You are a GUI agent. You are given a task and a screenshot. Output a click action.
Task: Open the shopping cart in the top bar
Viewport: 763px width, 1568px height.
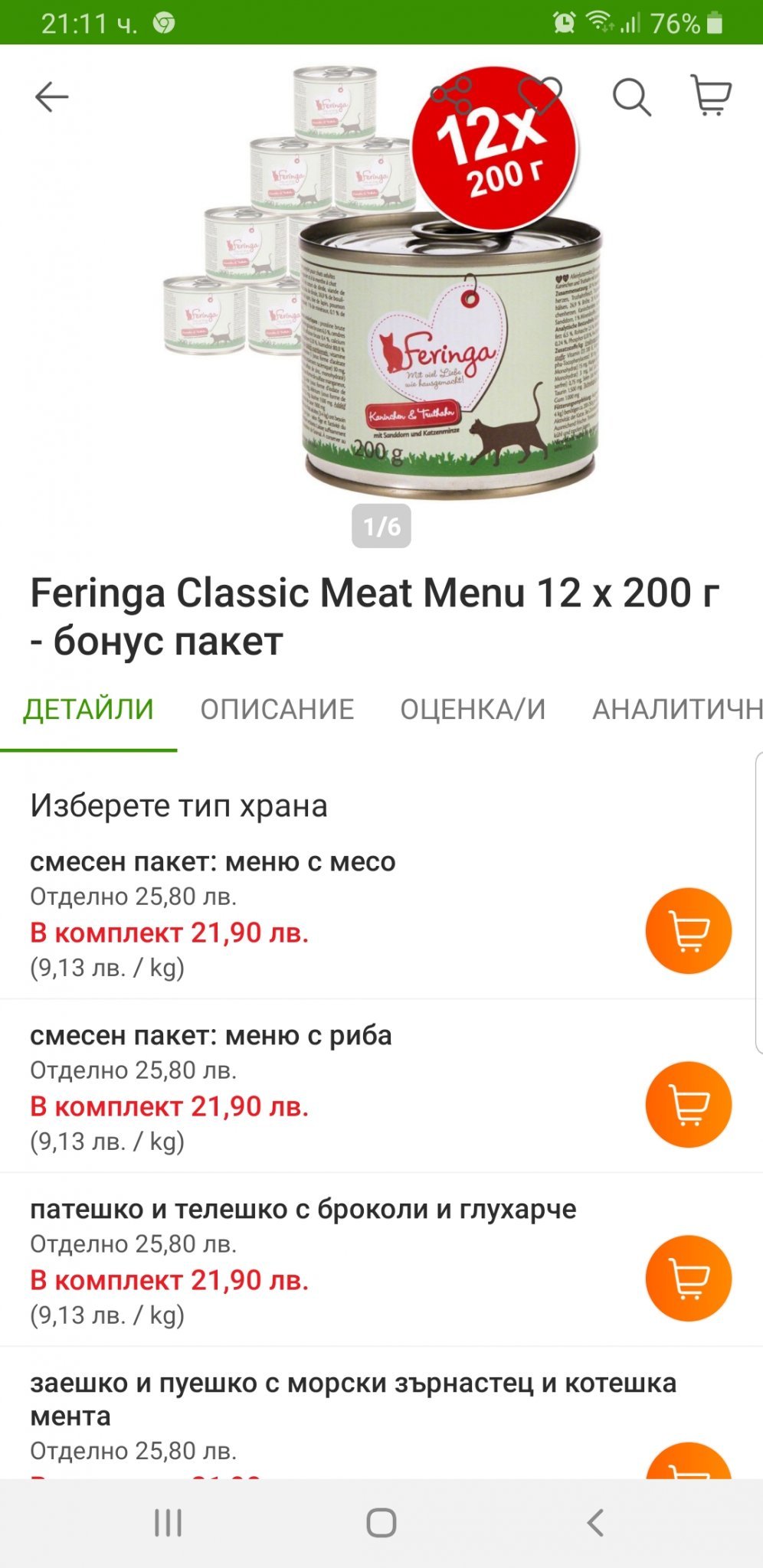tap(711, 96)
